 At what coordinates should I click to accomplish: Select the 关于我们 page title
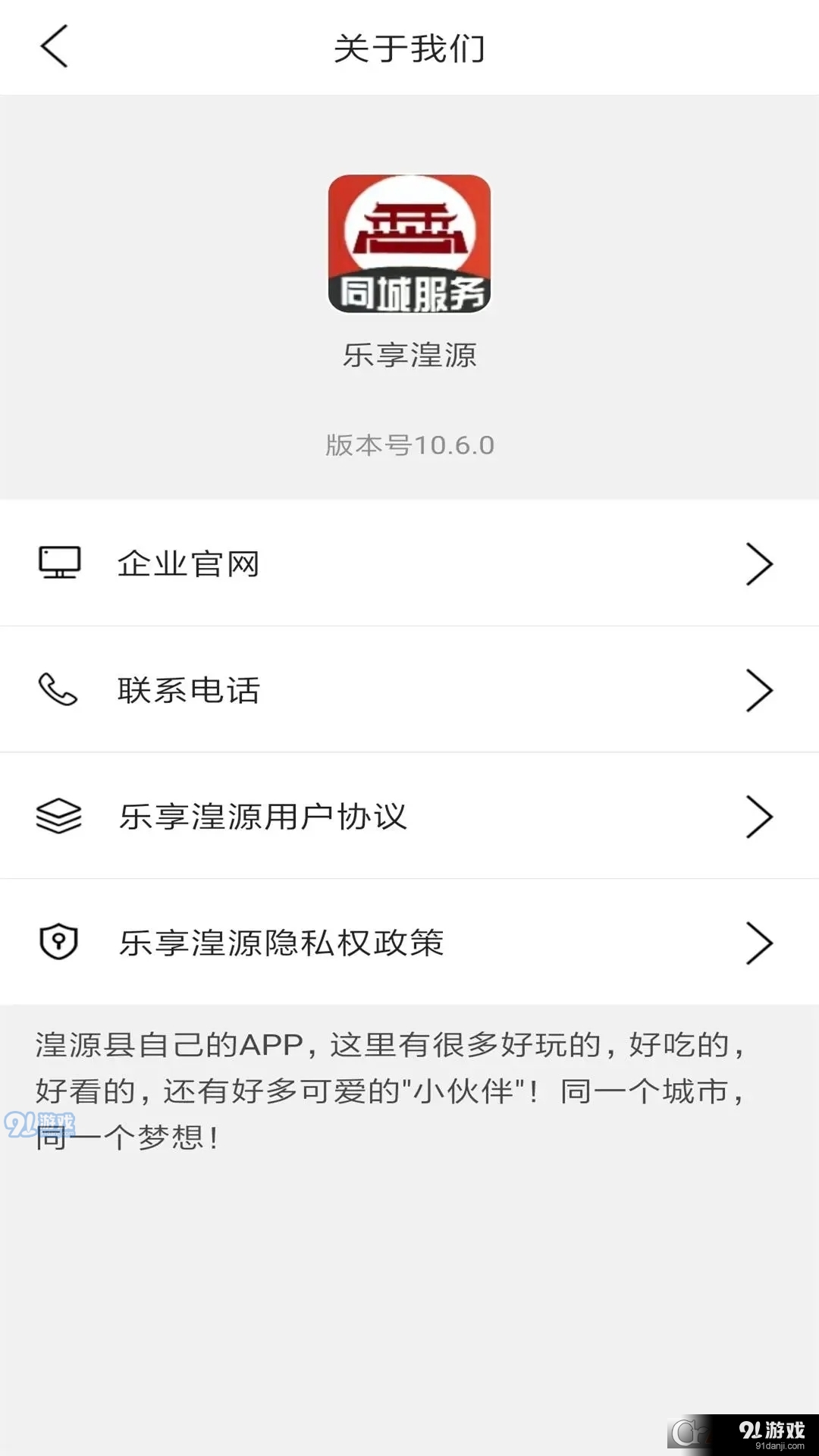pos(409,47)
